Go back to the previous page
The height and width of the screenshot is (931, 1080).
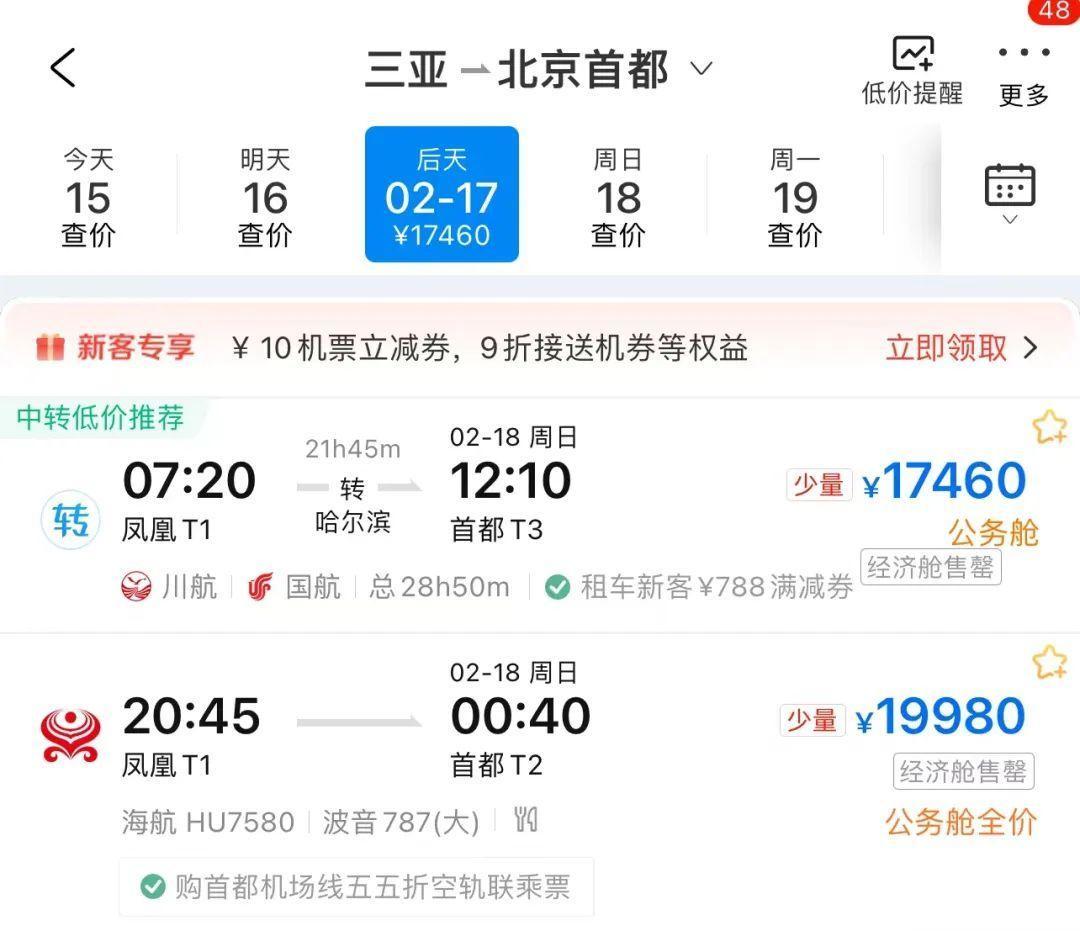63,68
